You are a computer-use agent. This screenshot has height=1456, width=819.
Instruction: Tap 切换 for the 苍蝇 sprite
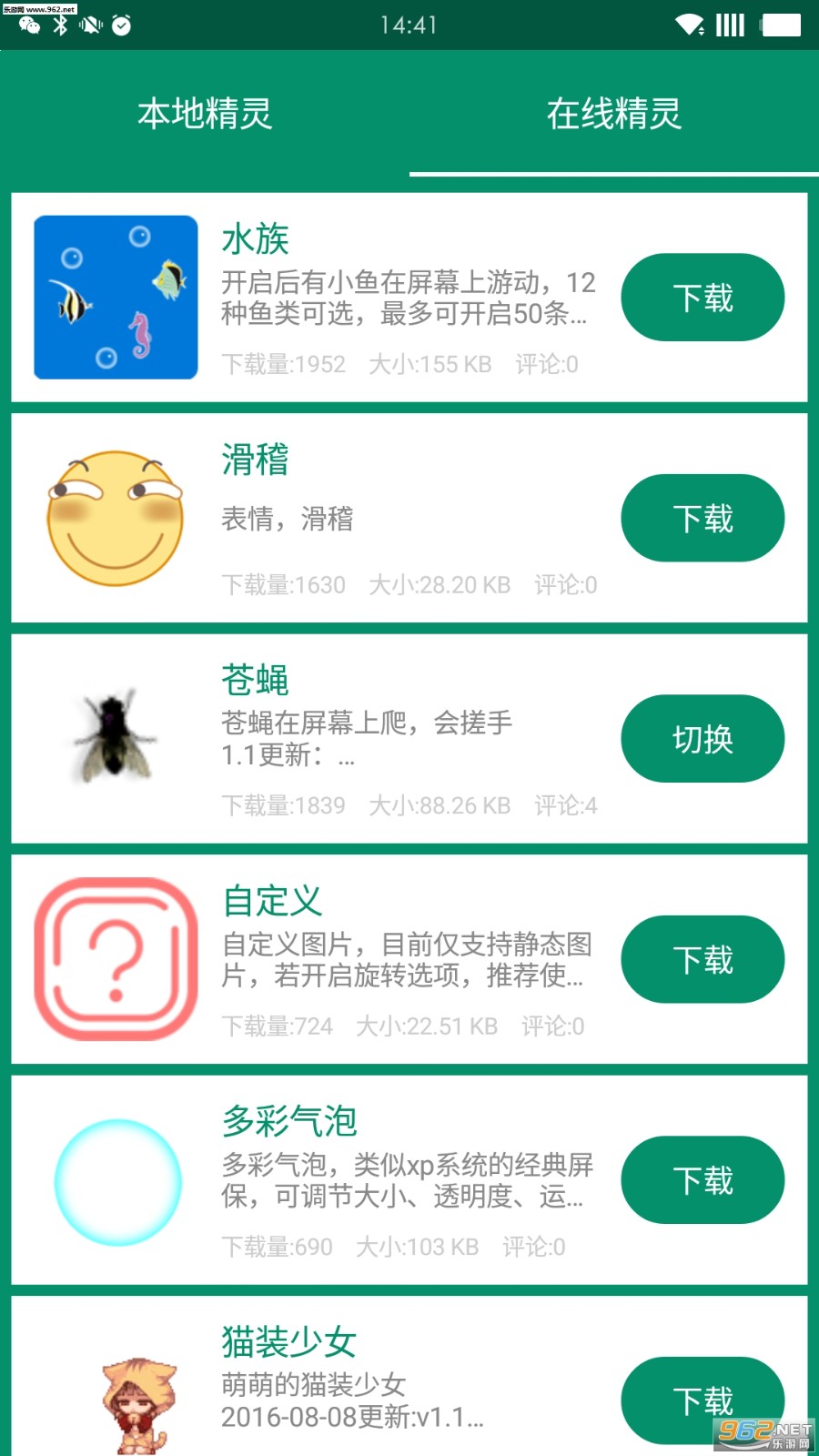(x=703, y=739)
